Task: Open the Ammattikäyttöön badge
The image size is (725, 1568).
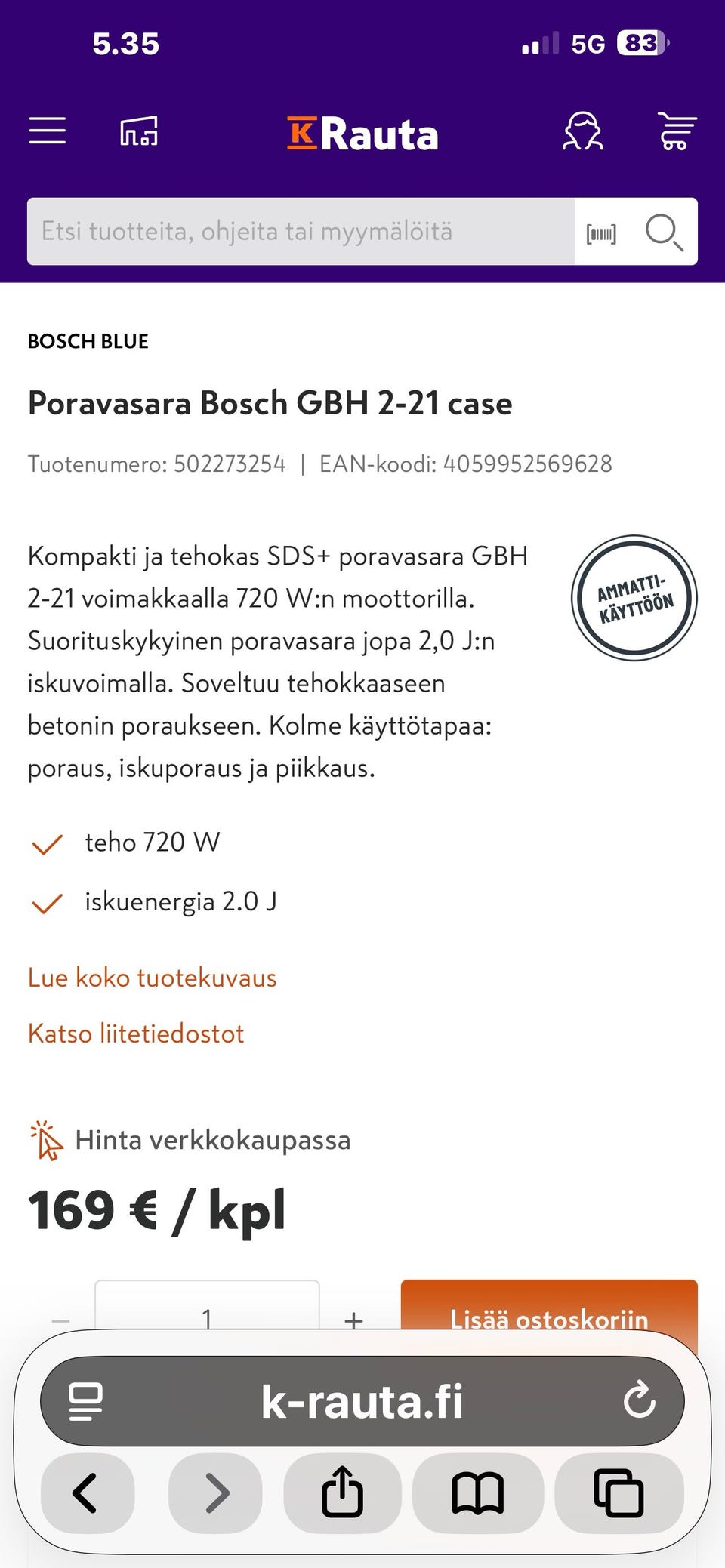Action: click(634, 600)
